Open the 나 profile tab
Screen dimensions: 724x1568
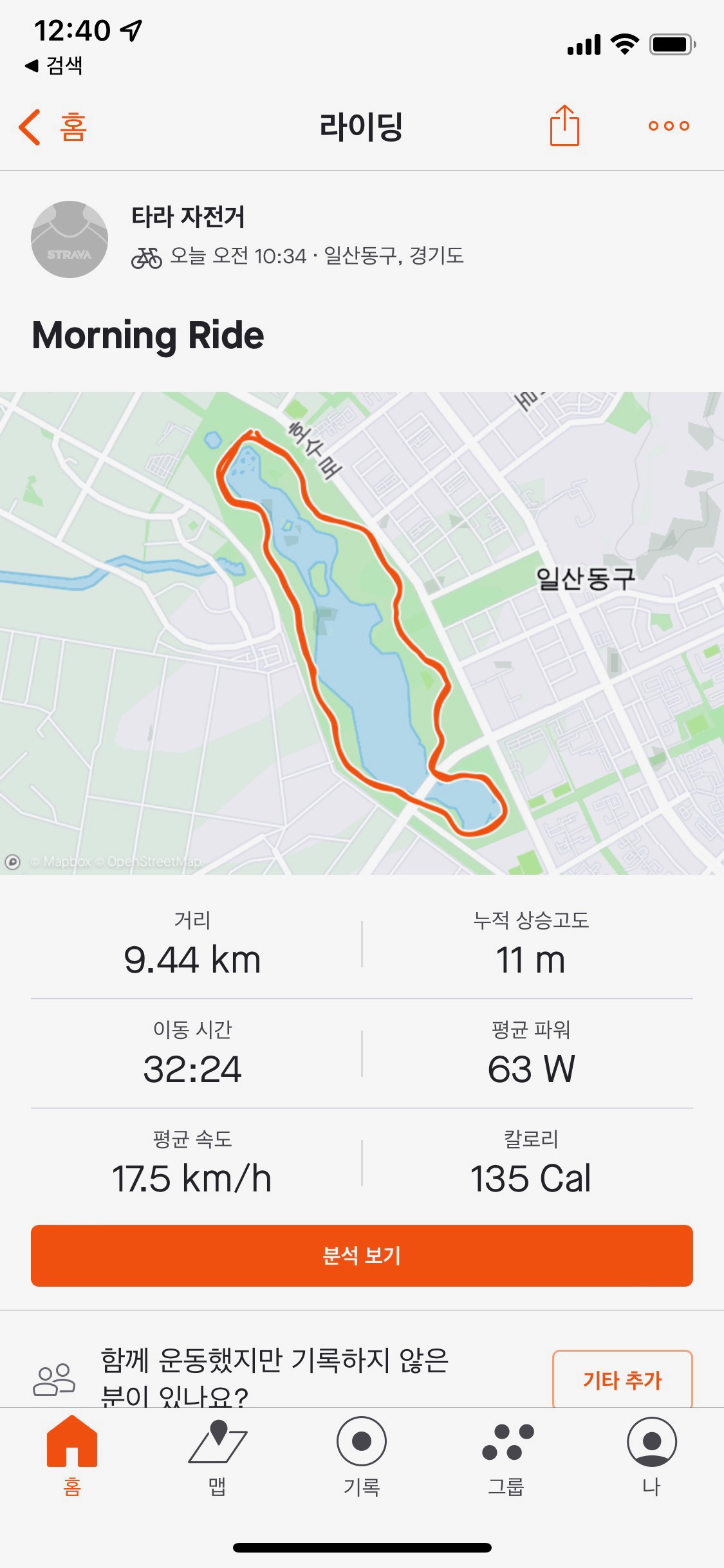(651, 1456)
